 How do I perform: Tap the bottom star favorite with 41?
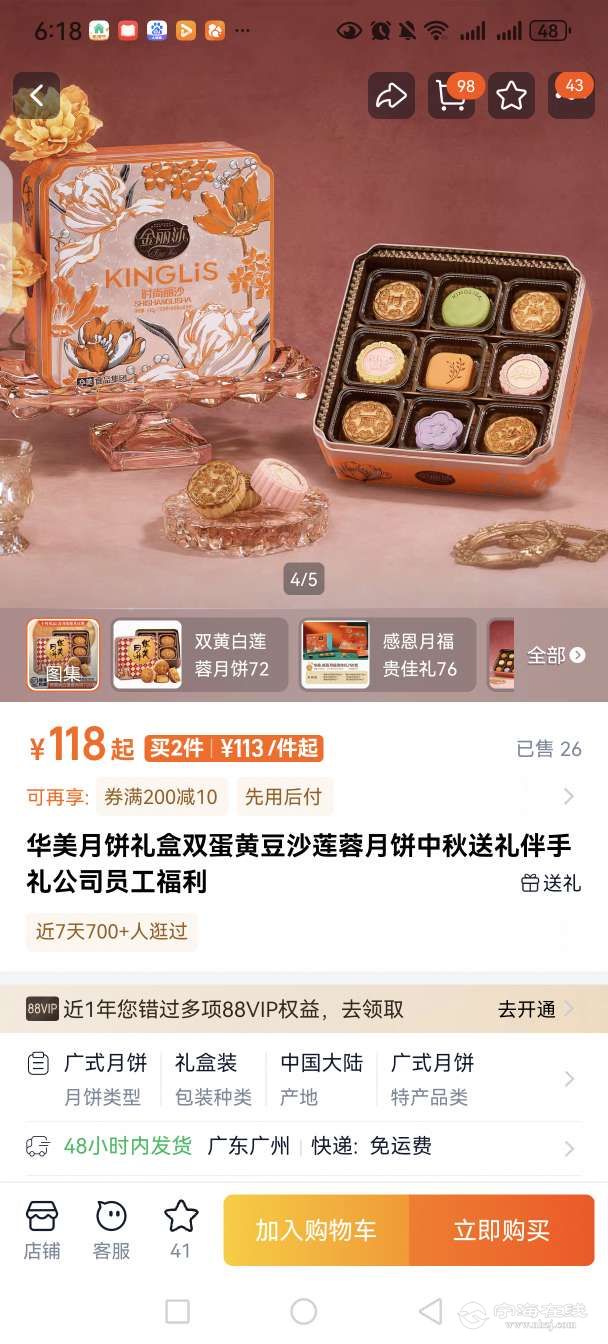coord(180,1229)
